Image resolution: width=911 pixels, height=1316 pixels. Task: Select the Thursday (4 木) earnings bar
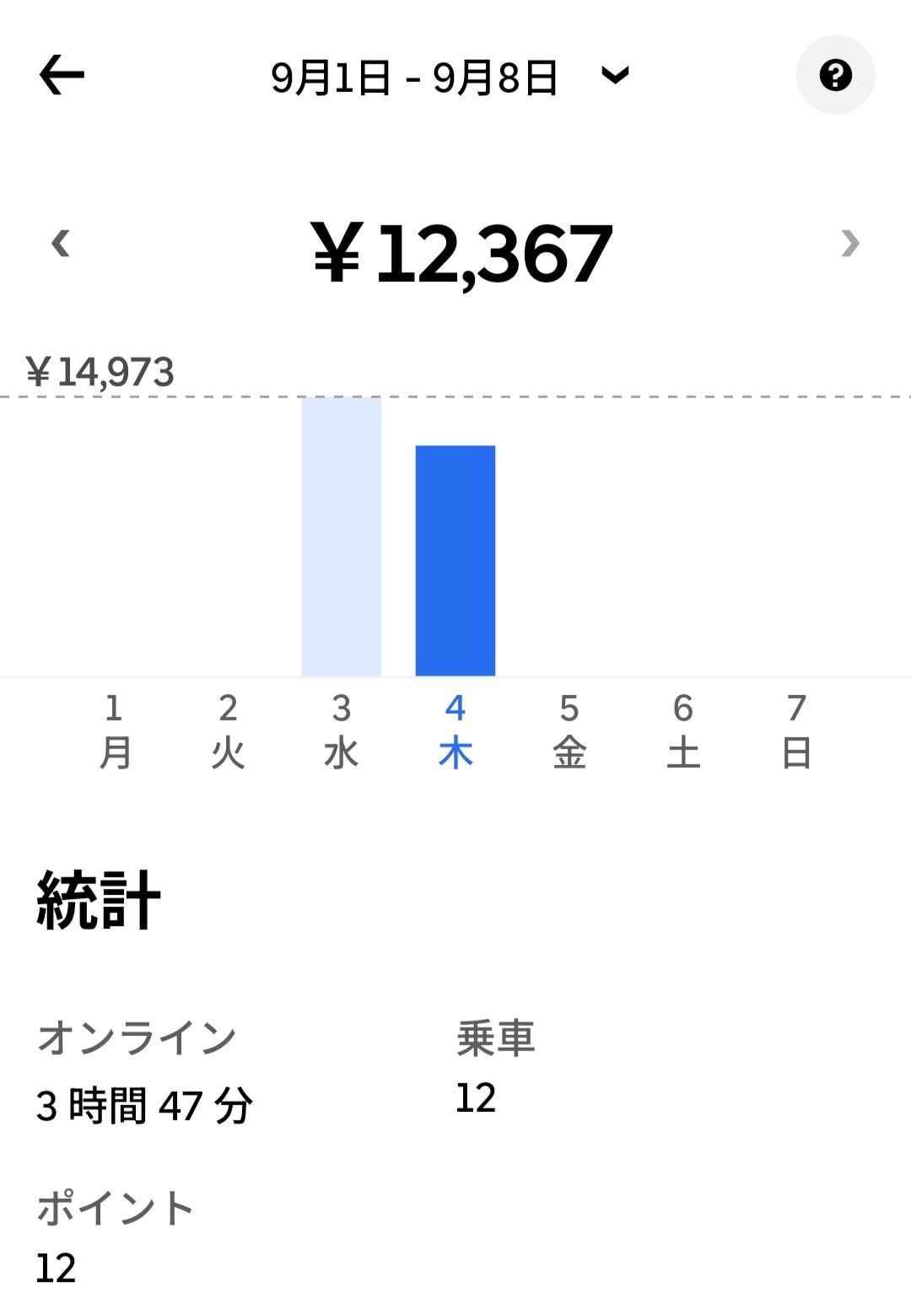tap(455, 560)
